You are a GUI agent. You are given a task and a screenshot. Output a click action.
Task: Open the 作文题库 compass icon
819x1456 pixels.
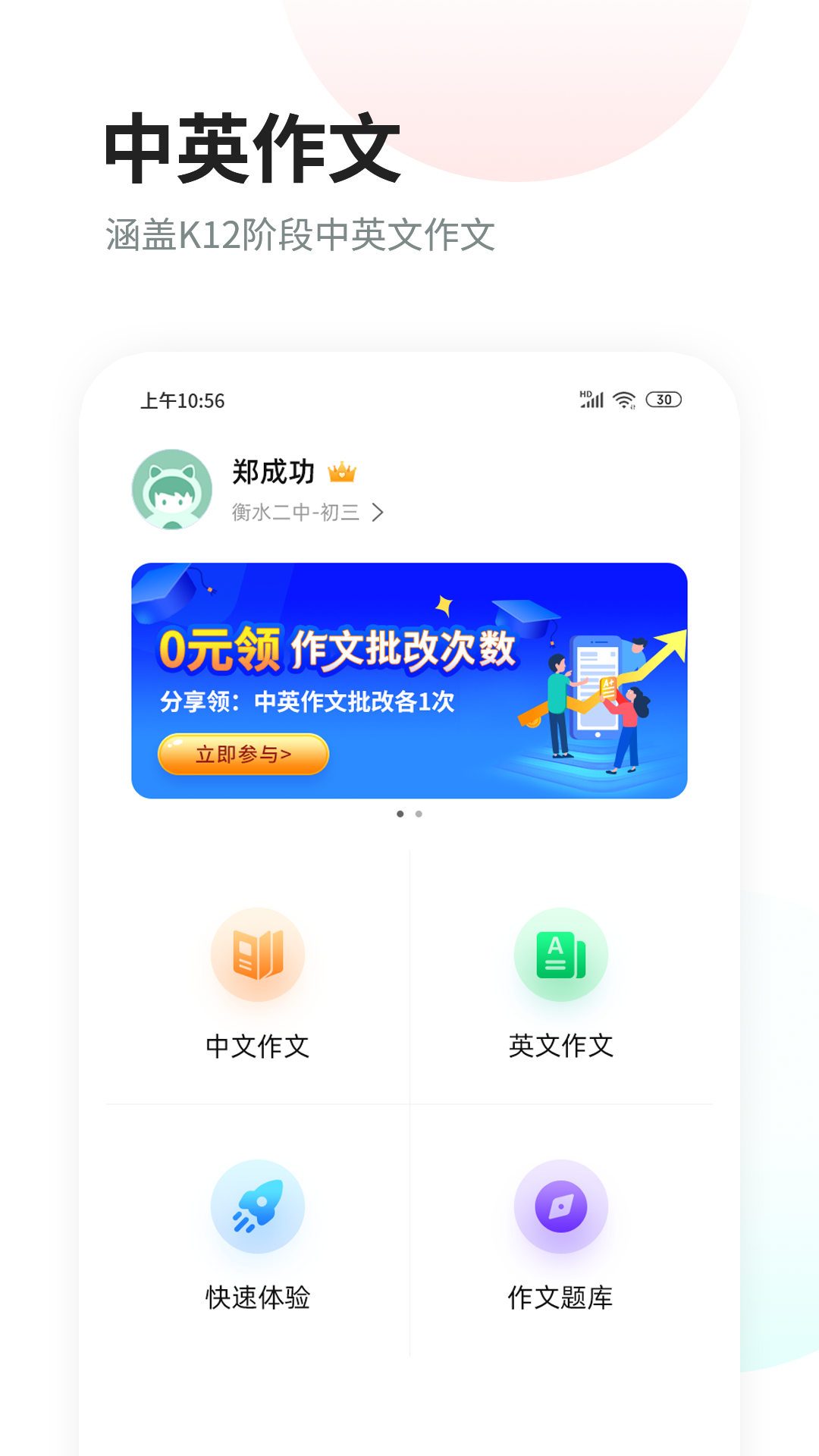[560, 1206]
